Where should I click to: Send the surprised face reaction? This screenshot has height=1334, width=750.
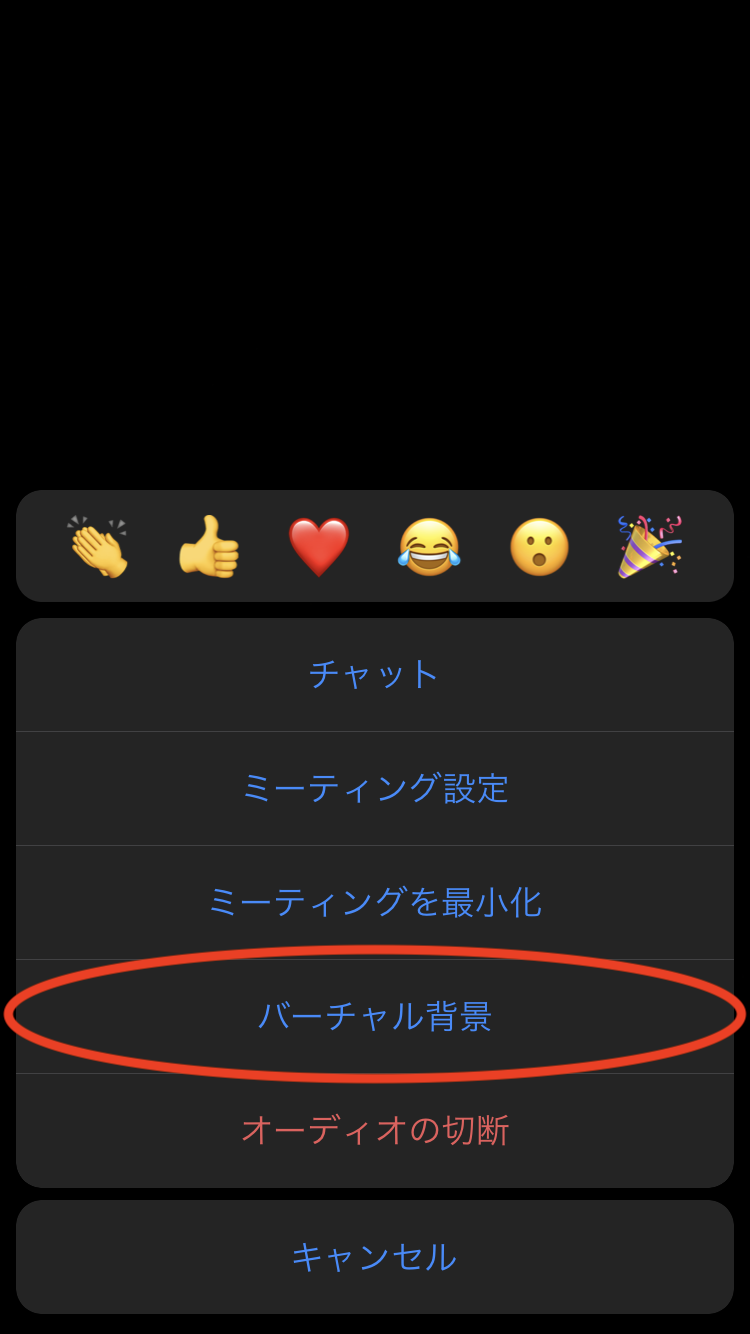coord(539,547)
